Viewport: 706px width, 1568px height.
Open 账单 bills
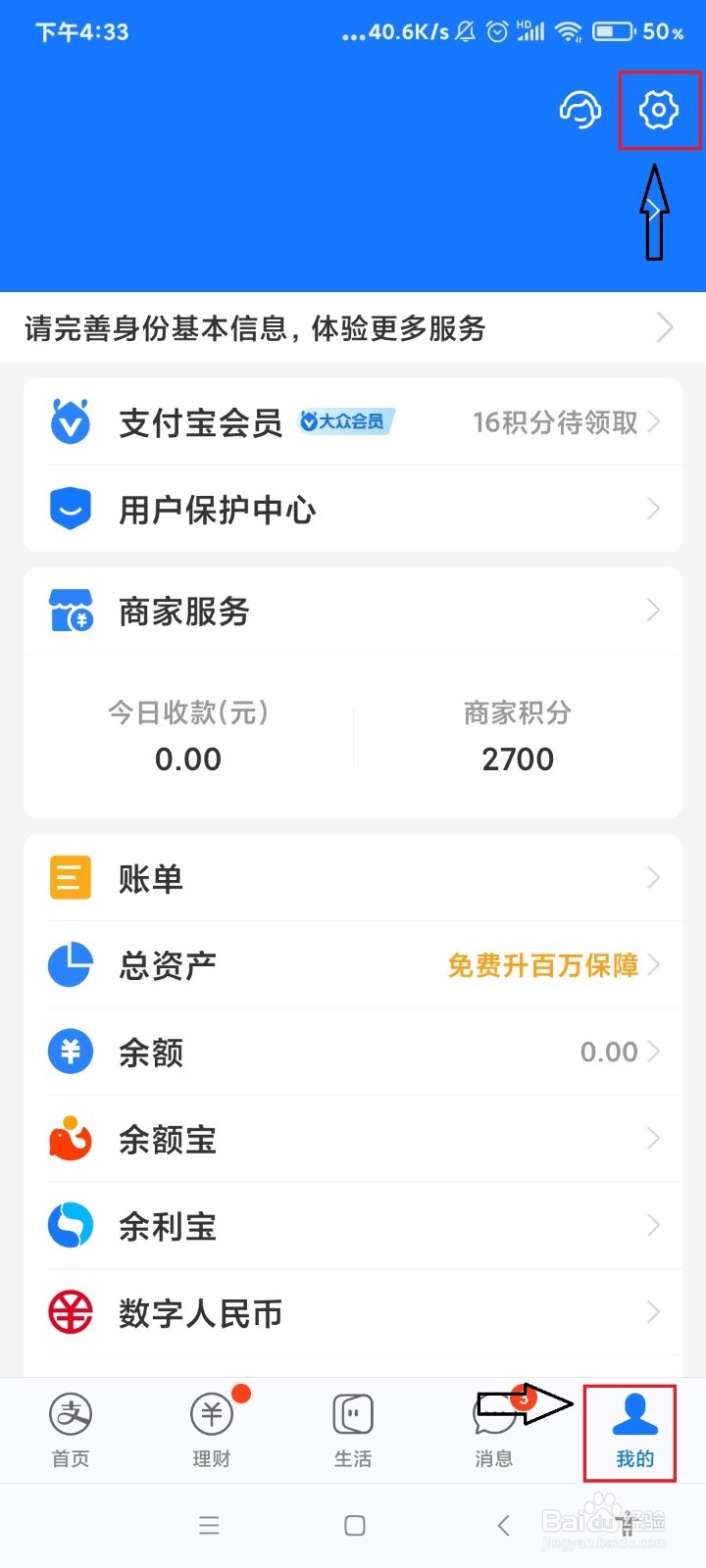[x=353, y=878]
